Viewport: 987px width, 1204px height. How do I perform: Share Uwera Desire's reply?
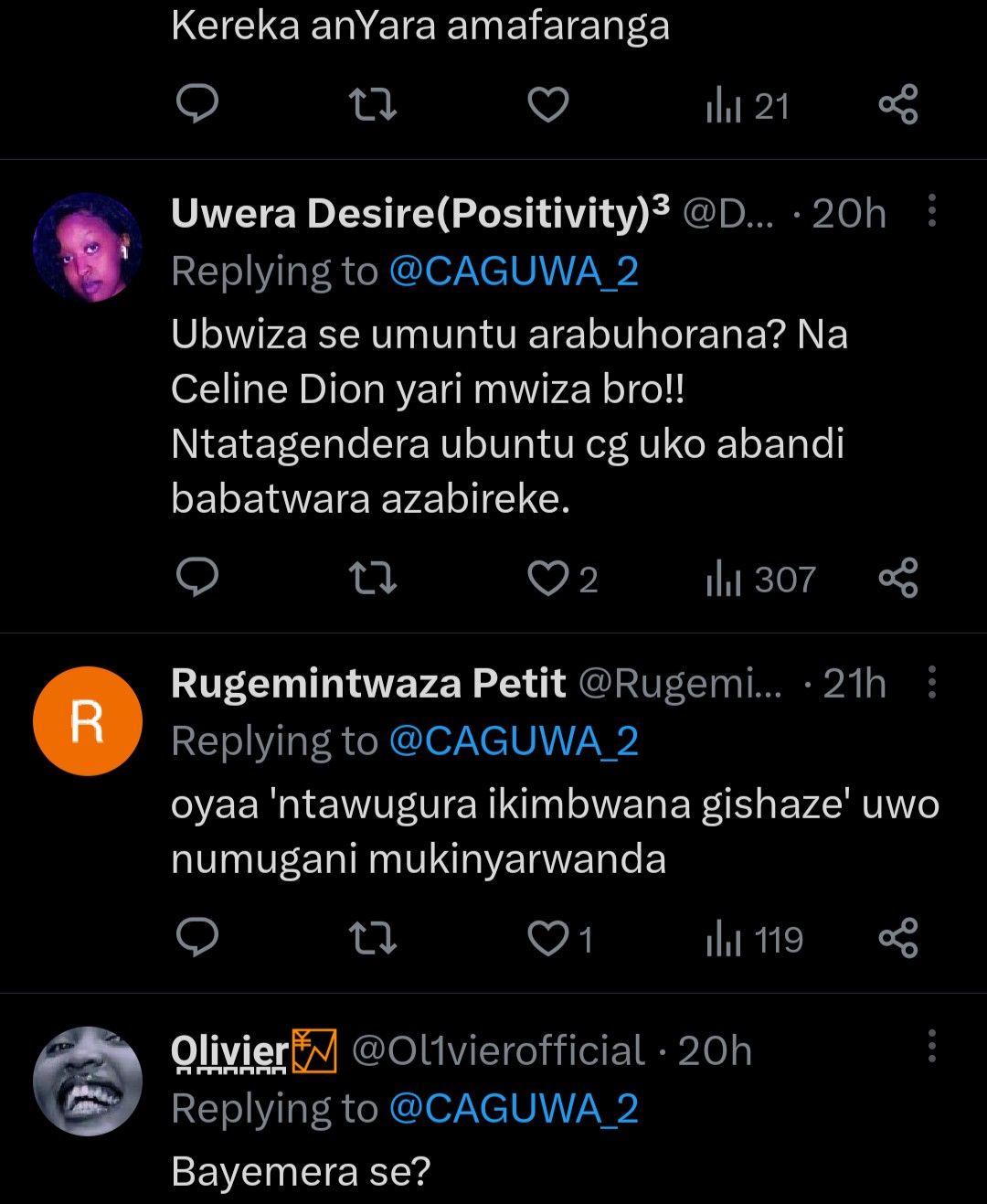(898, 579)
